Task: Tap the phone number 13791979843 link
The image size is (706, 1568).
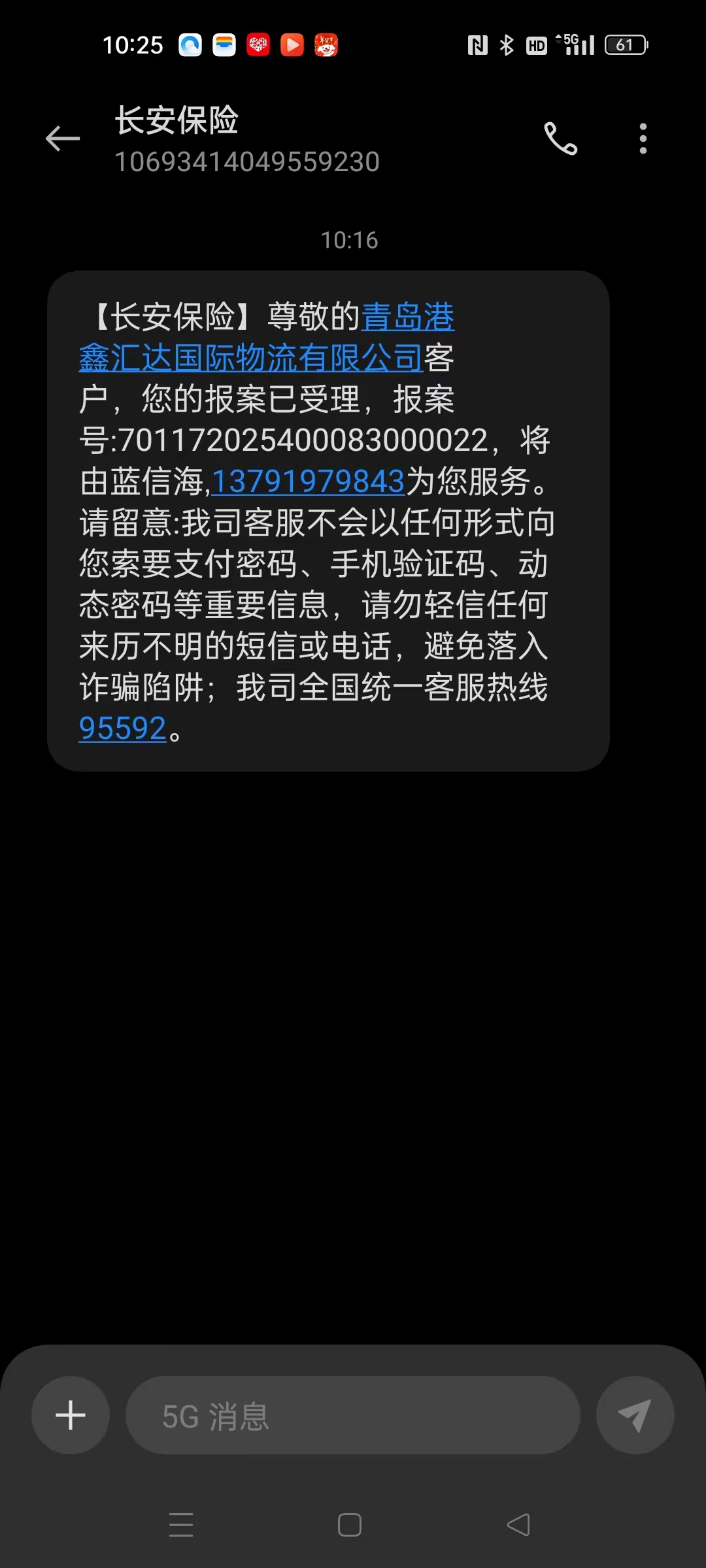Action: coord(308,482)
